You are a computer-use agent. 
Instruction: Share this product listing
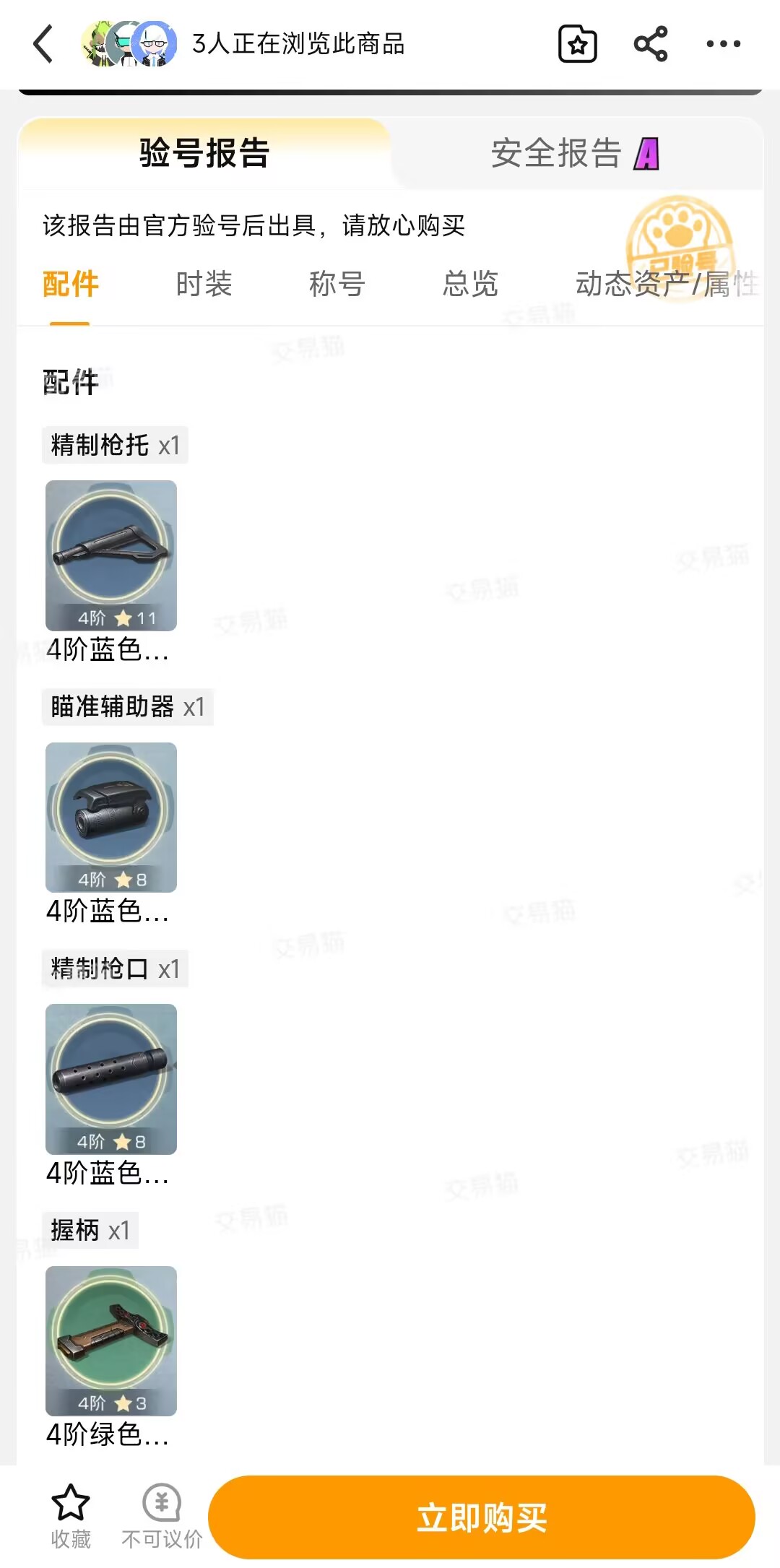(x=650, y=44)
